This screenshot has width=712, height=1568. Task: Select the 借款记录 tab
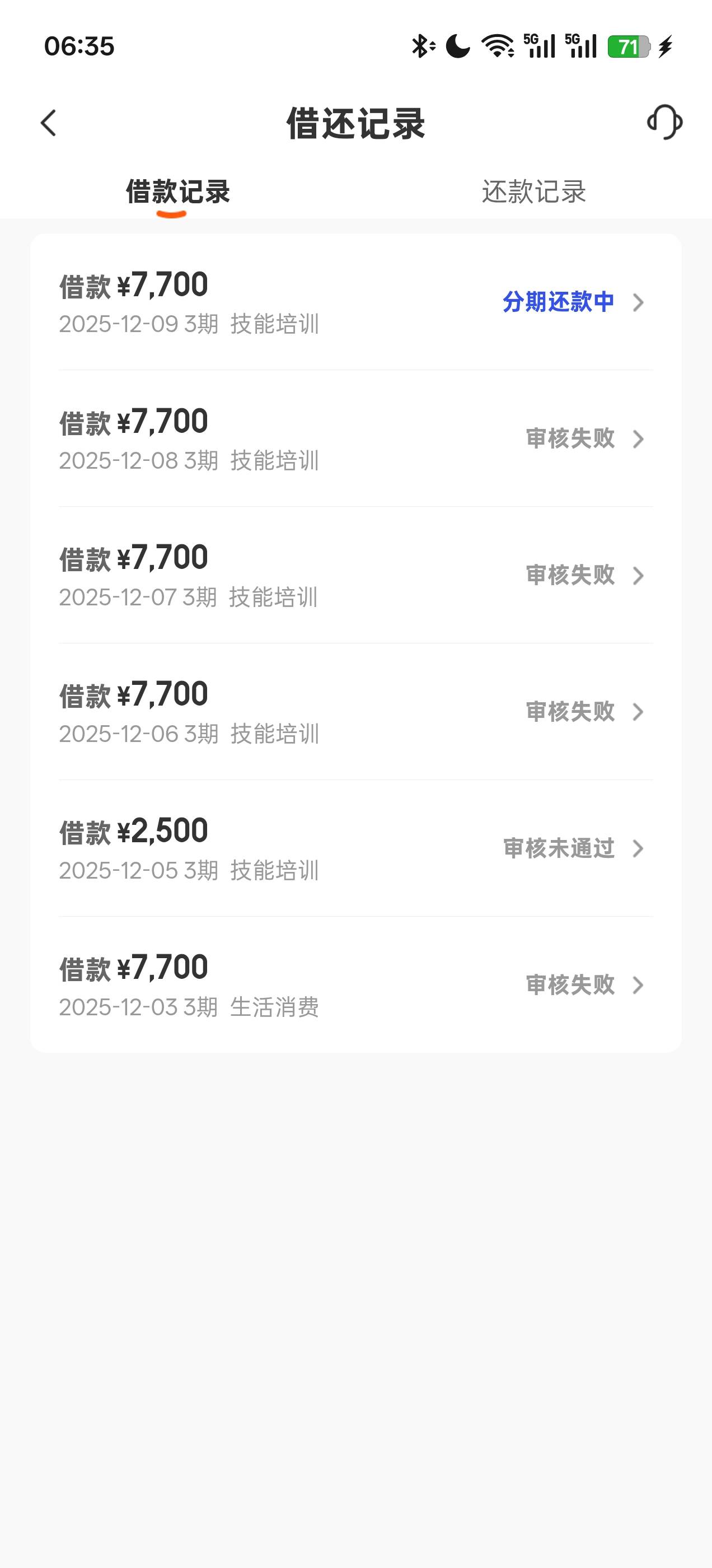pos(177,192)
